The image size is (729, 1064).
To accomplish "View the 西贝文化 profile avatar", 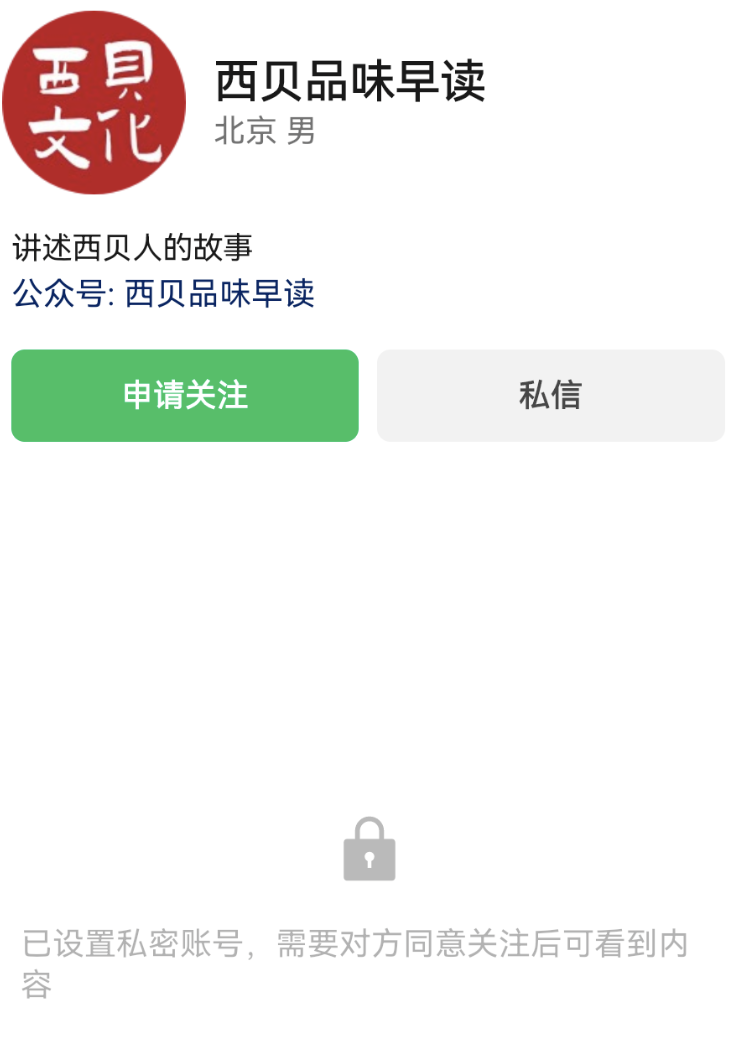I will pyautogui.click(x=94, y=103).
